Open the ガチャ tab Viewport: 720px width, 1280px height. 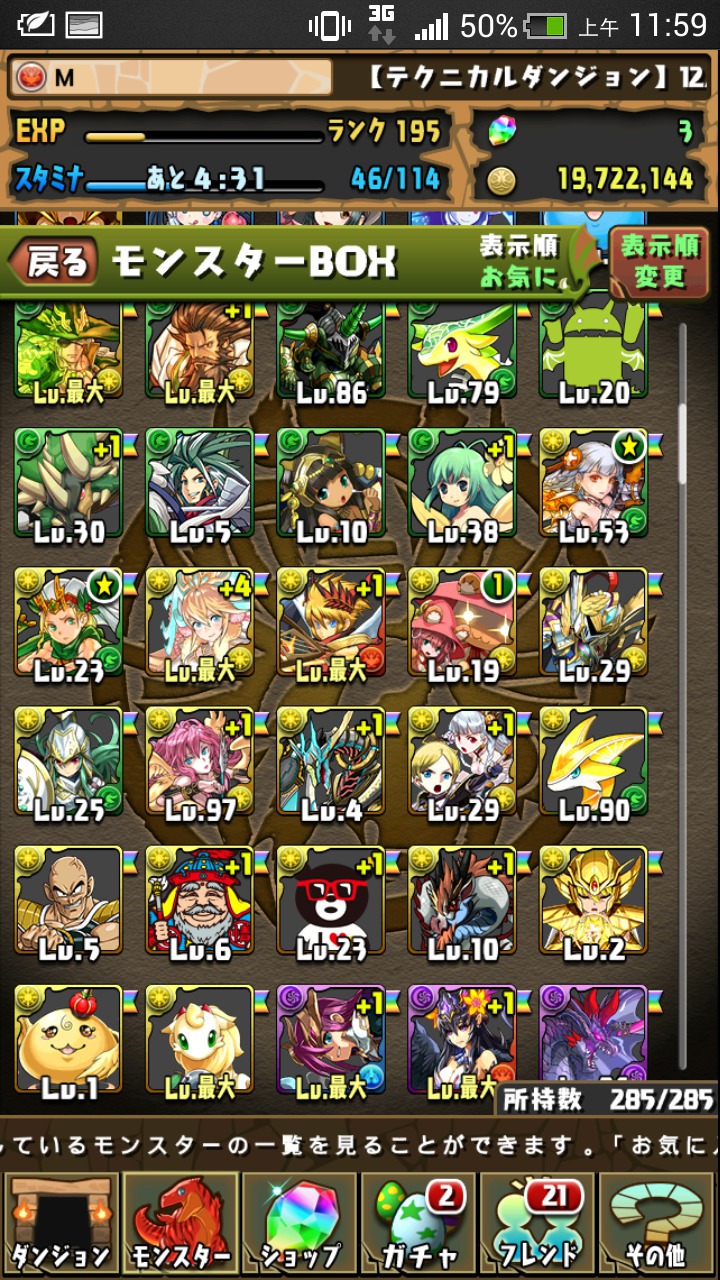point(419,1224)
